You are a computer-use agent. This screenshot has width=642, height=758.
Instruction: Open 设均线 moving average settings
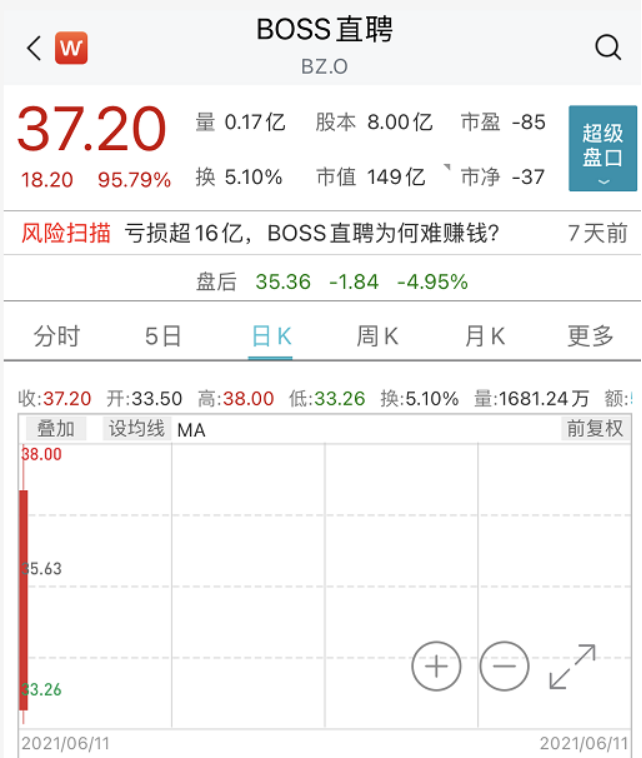tap(137, 429)
